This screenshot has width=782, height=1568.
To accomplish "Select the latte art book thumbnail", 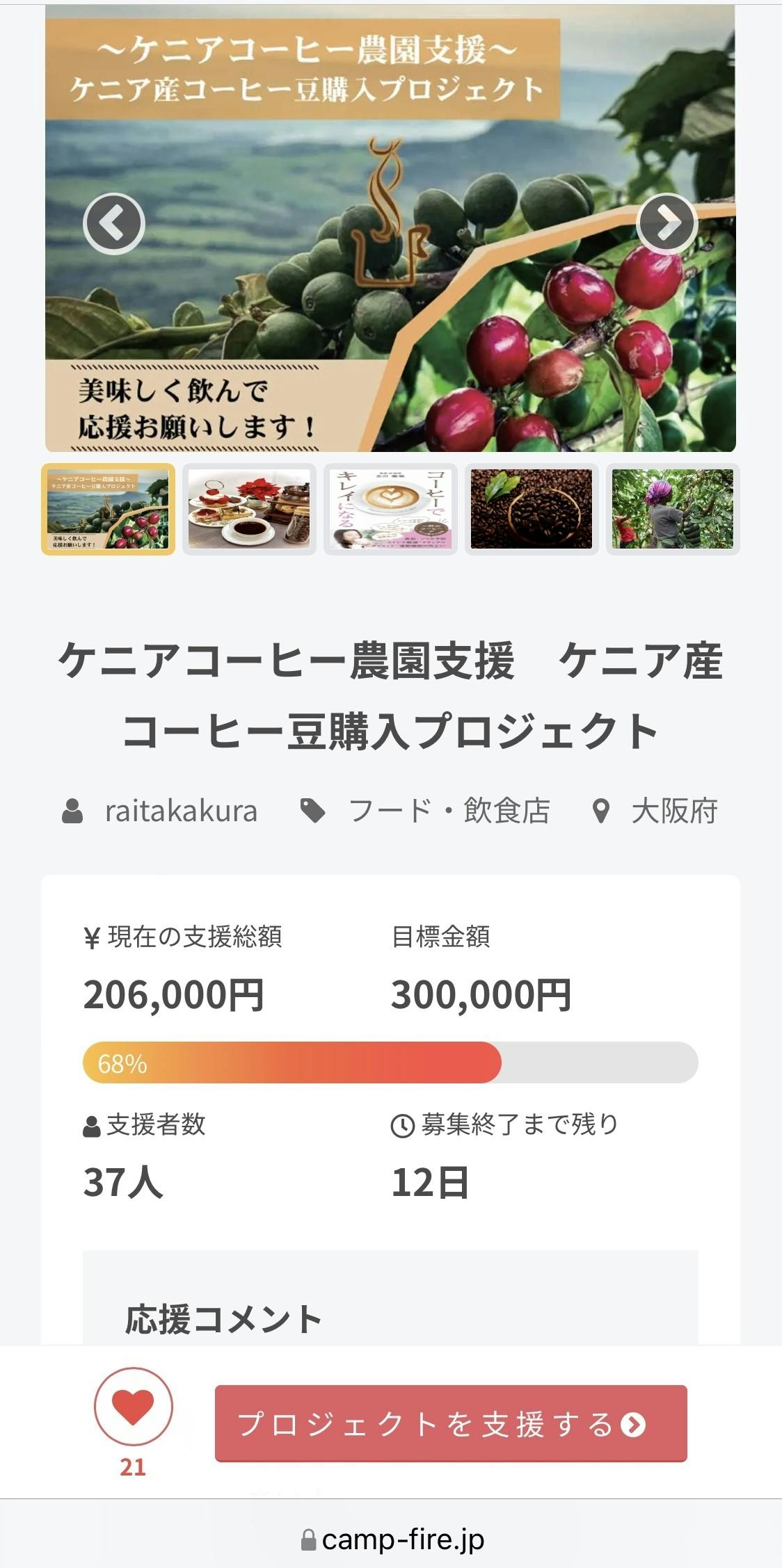I will 390,509.
